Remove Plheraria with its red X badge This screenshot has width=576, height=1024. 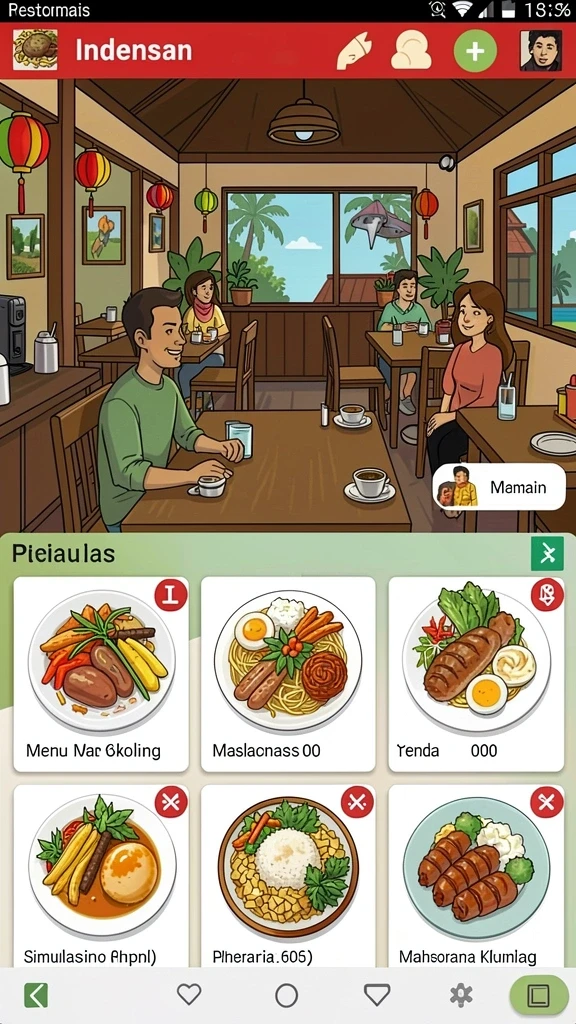click(x=357, y=802)
